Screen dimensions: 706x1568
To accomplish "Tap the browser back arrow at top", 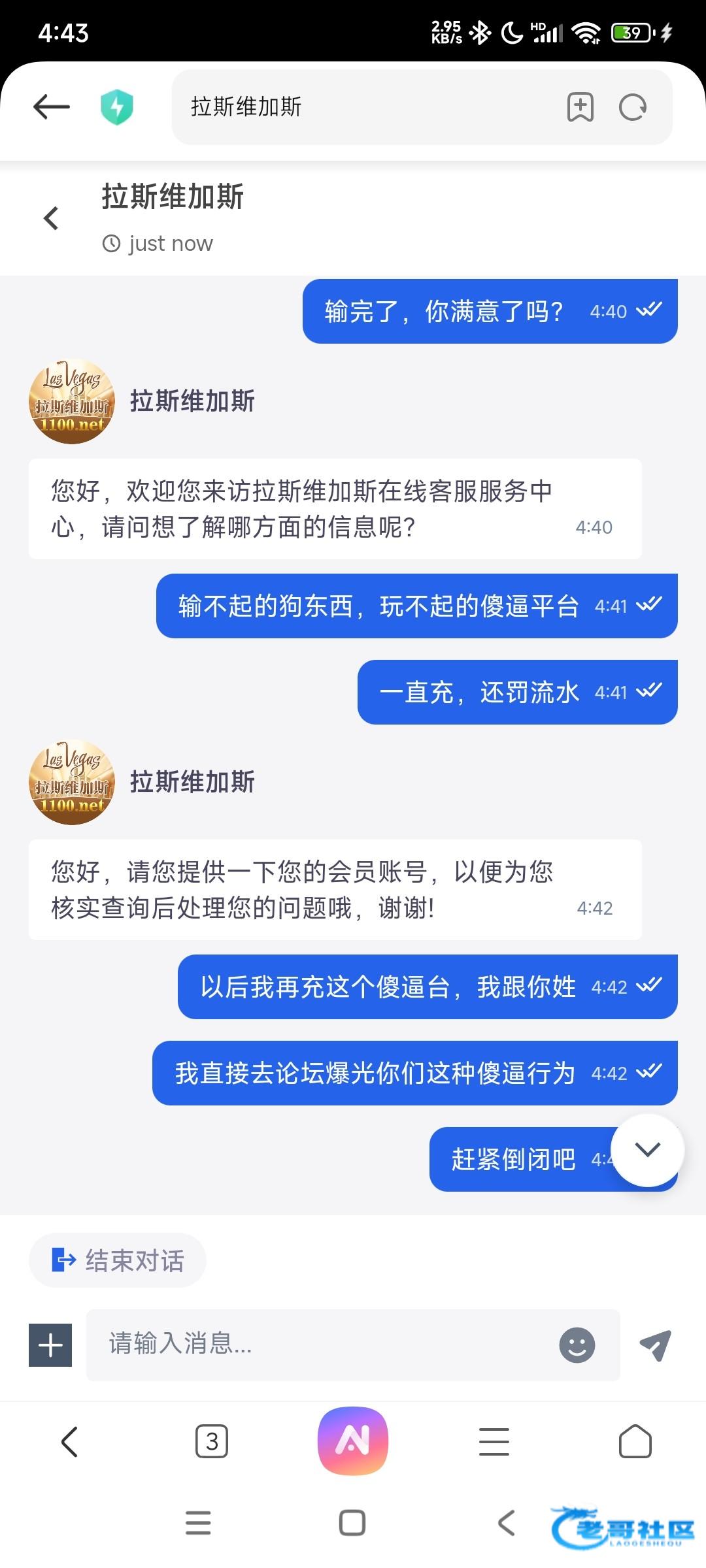I will click(x=51, y=106).
